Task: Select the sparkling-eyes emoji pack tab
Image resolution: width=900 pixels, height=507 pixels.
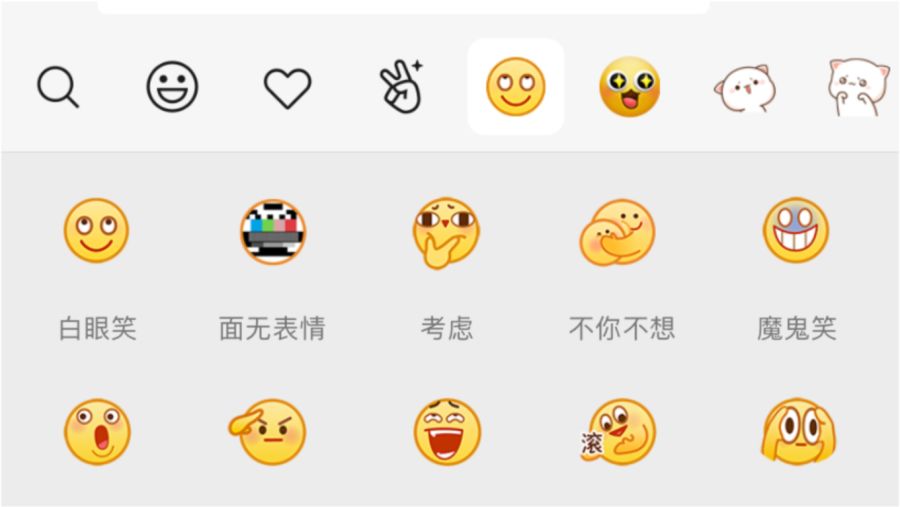Action: point(629,87)
